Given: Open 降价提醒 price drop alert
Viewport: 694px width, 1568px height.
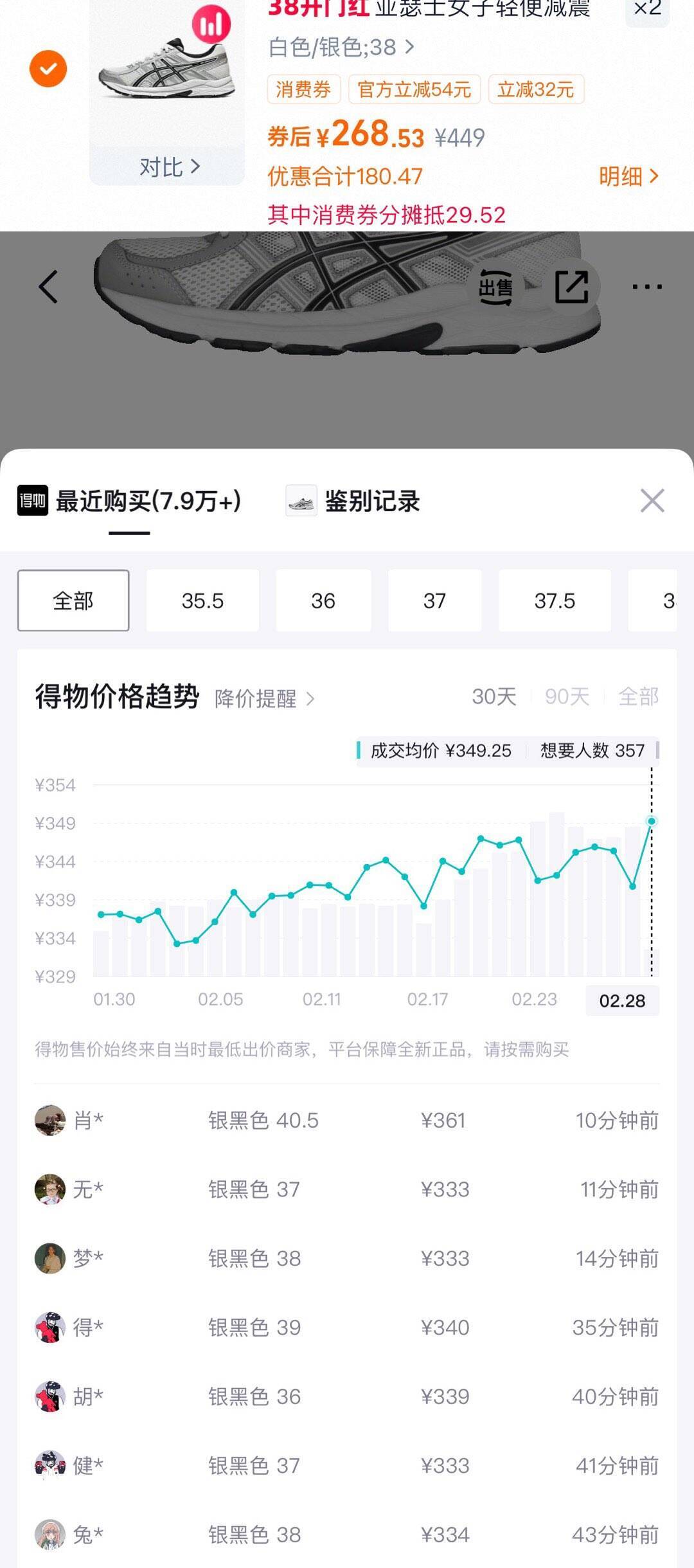Looking at the screenshot, I should [x=264, y=699].
